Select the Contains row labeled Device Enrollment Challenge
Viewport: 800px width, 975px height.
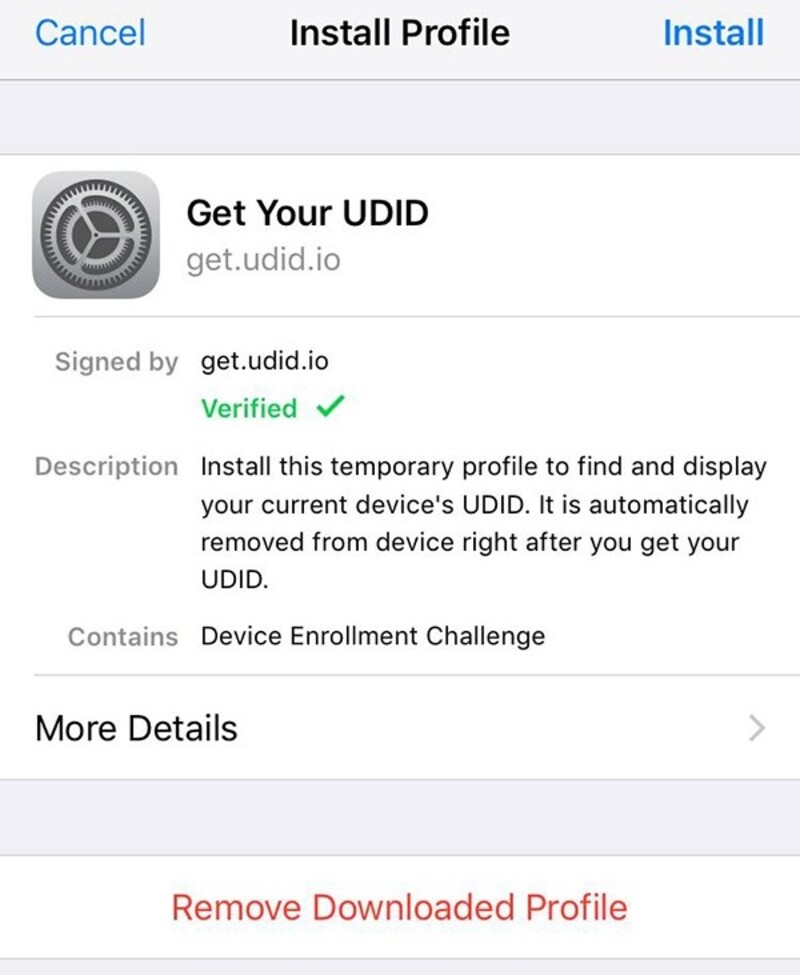point(371,636)
